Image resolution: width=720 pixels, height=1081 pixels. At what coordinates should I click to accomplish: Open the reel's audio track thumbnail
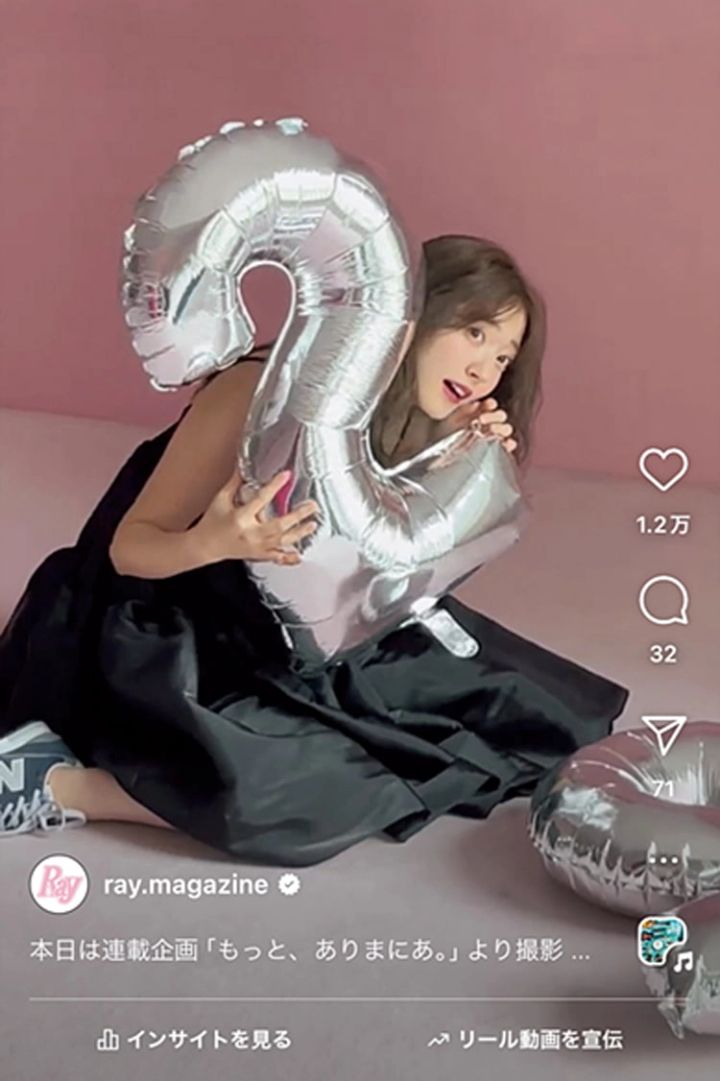(x=662, y=942)
